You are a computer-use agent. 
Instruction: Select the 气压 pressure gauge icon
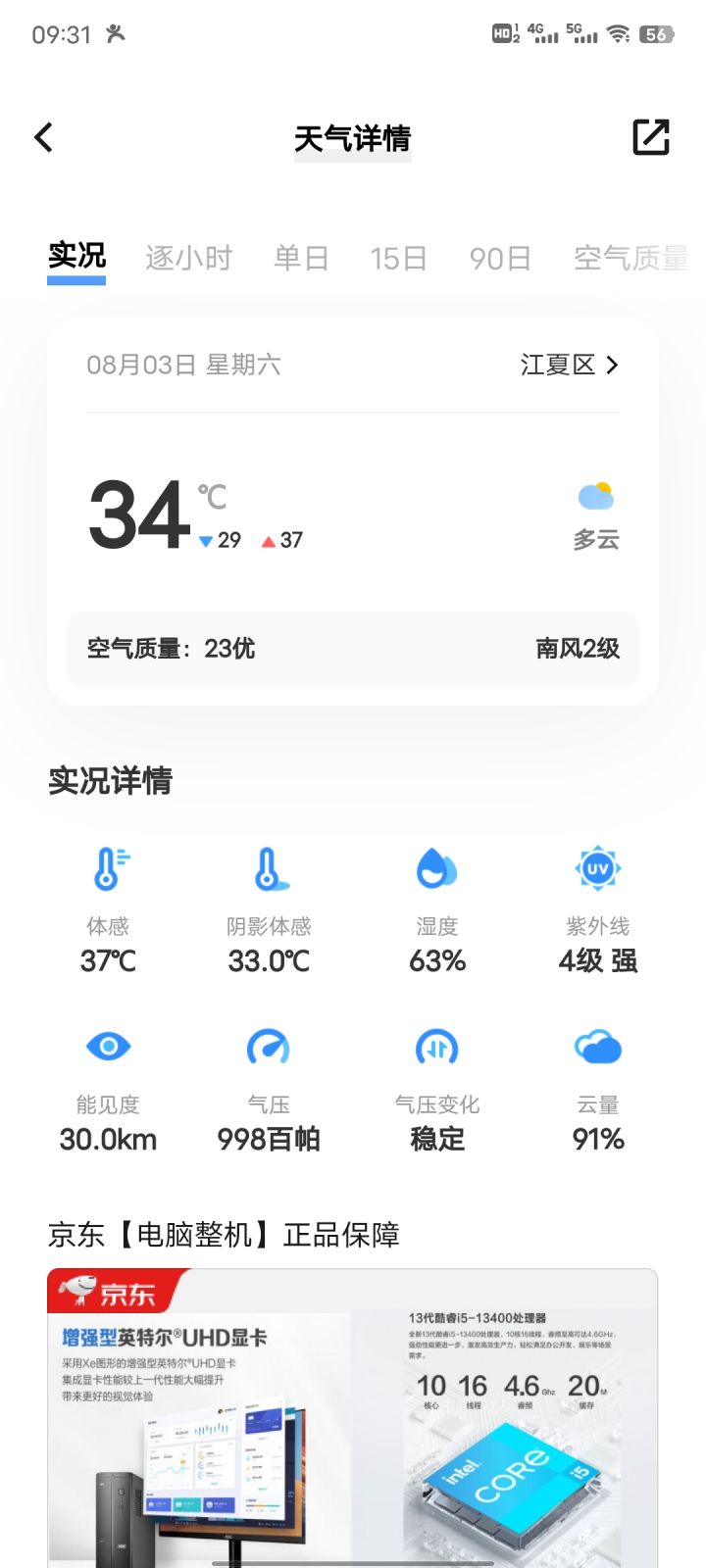pyautogui.click(x=269, y=1047)
